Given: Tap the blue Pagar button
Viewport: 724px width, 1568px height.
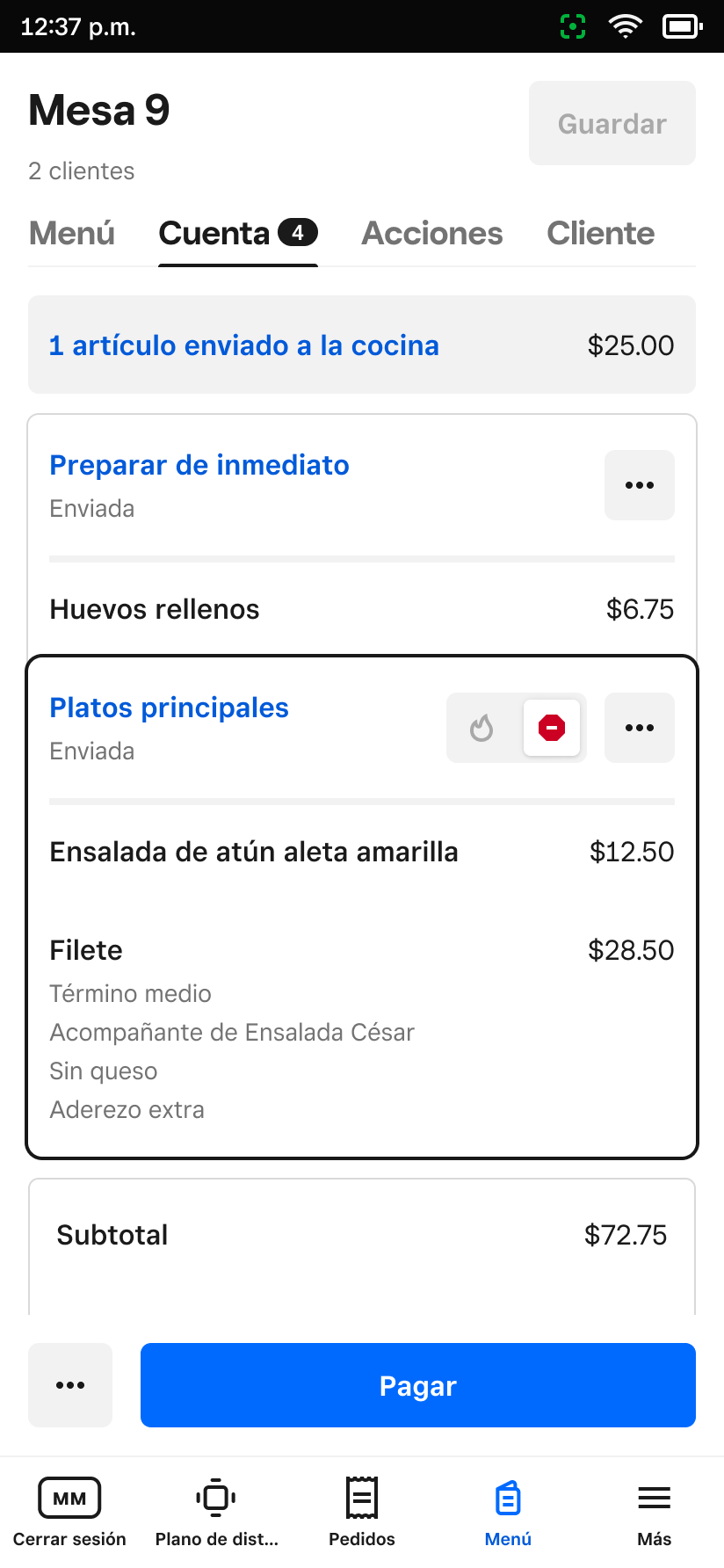Looking at the screenshot, I should coord(418,1385).
